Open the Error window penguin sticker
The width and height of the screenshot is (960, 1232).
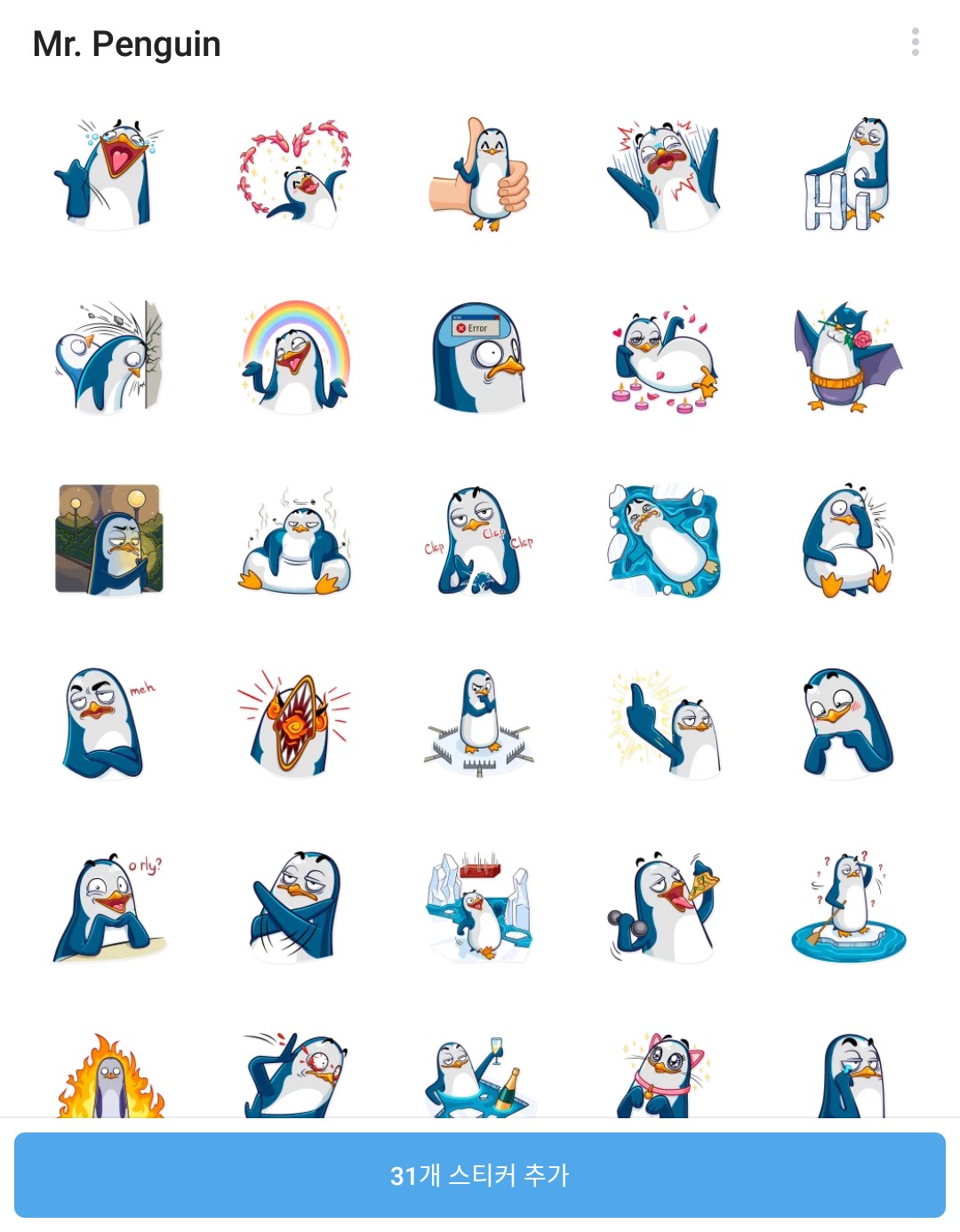(x=480, y=357)
